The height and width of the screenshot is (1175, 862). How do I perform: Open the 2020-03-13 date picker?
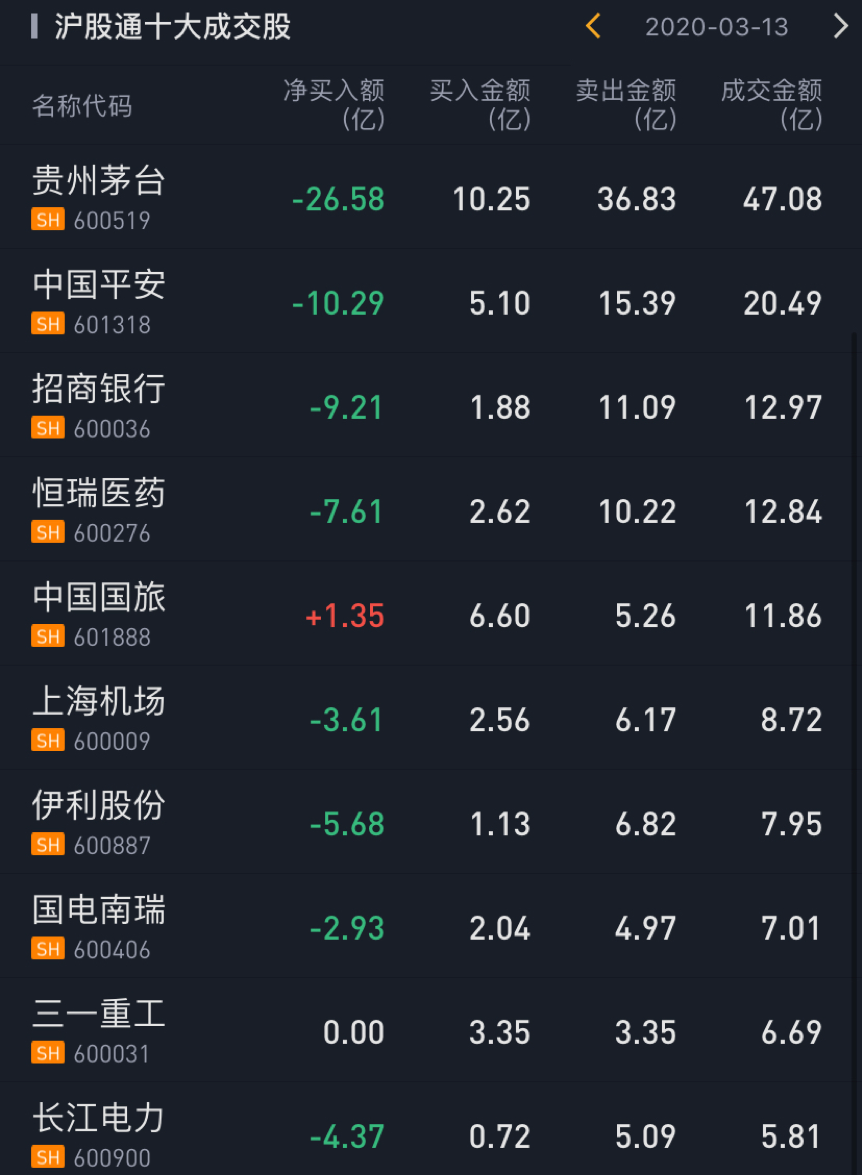(716, 27)
